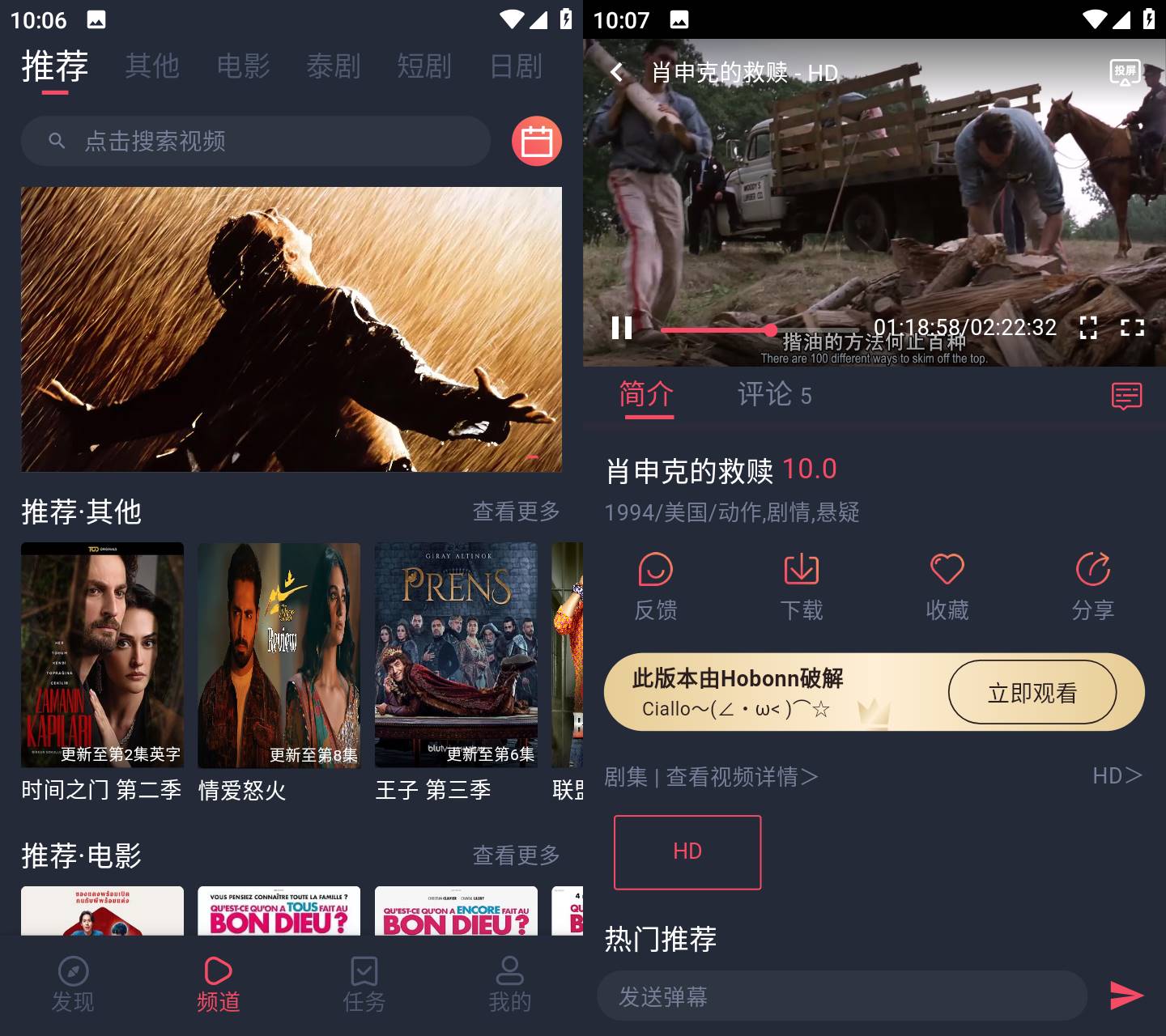Image resolution: width=1166 pixels, height=1036 pixels.
Task: Open the 时间之门 第二季 poster
Action: coord(102,655)
